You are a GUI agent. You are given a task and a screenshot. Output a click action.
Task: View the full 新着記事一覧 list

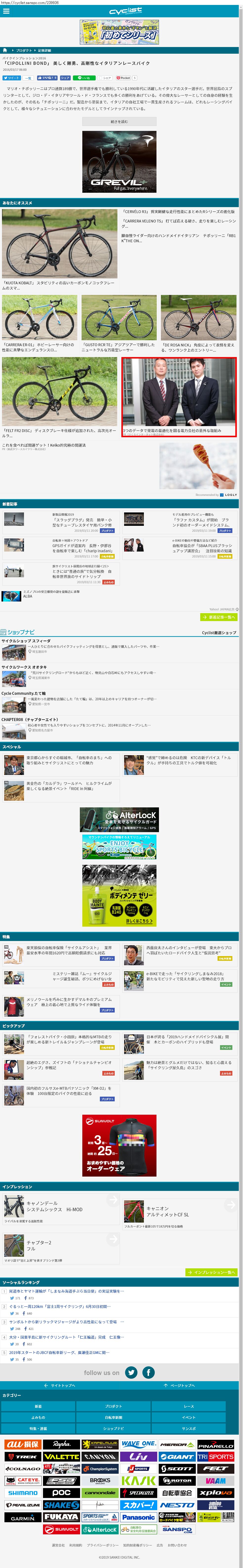tap(219, 617)
